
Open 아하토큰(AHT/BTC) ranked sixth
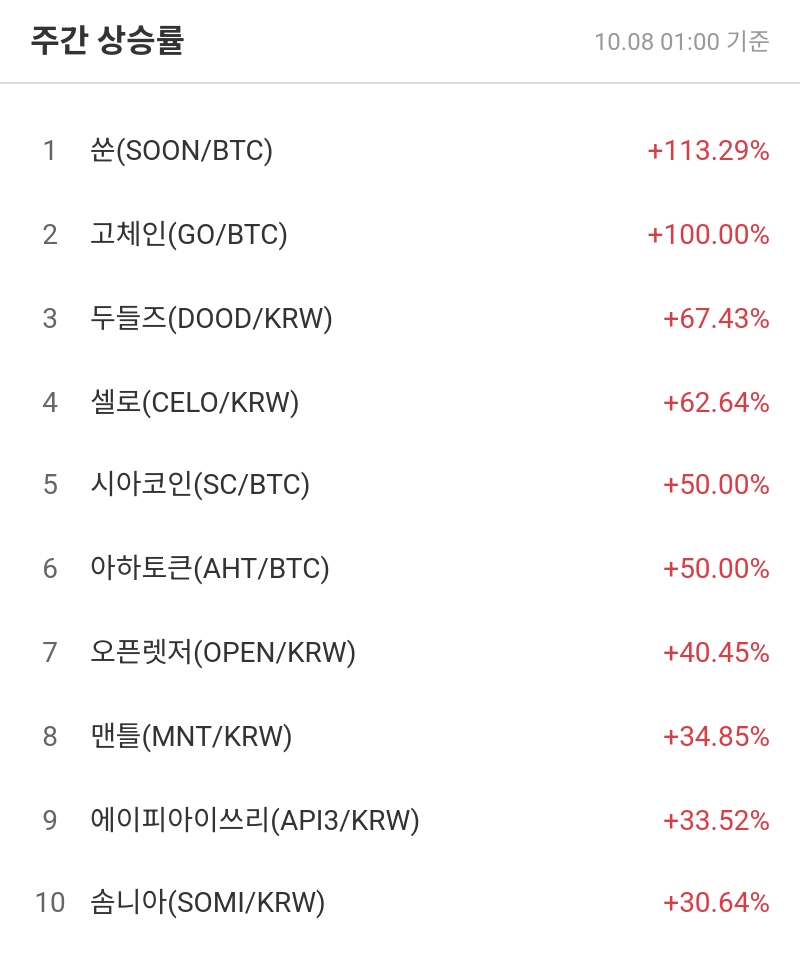(209, 569)
